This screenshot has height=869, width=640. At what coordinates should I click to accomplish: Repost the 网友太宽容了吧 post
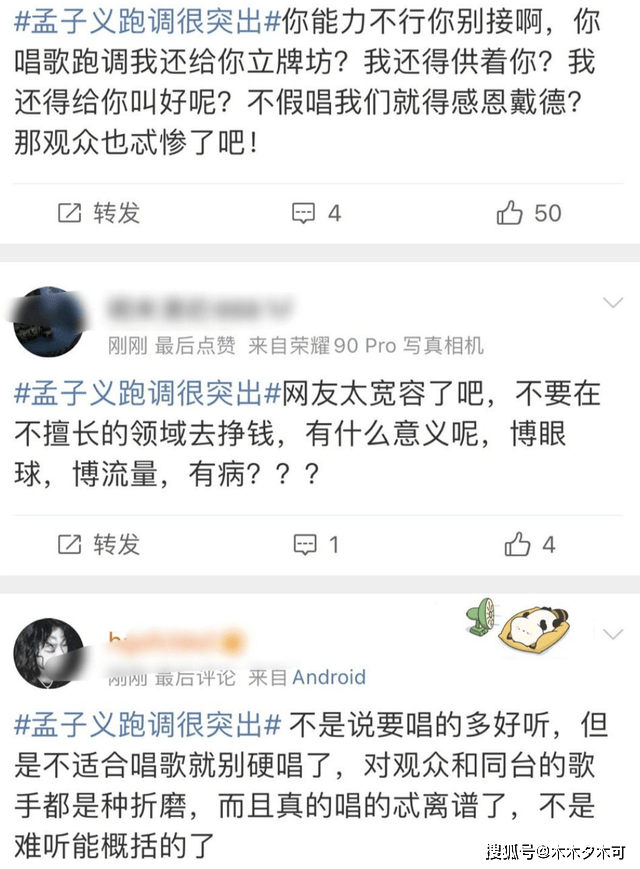coord(98,544)
